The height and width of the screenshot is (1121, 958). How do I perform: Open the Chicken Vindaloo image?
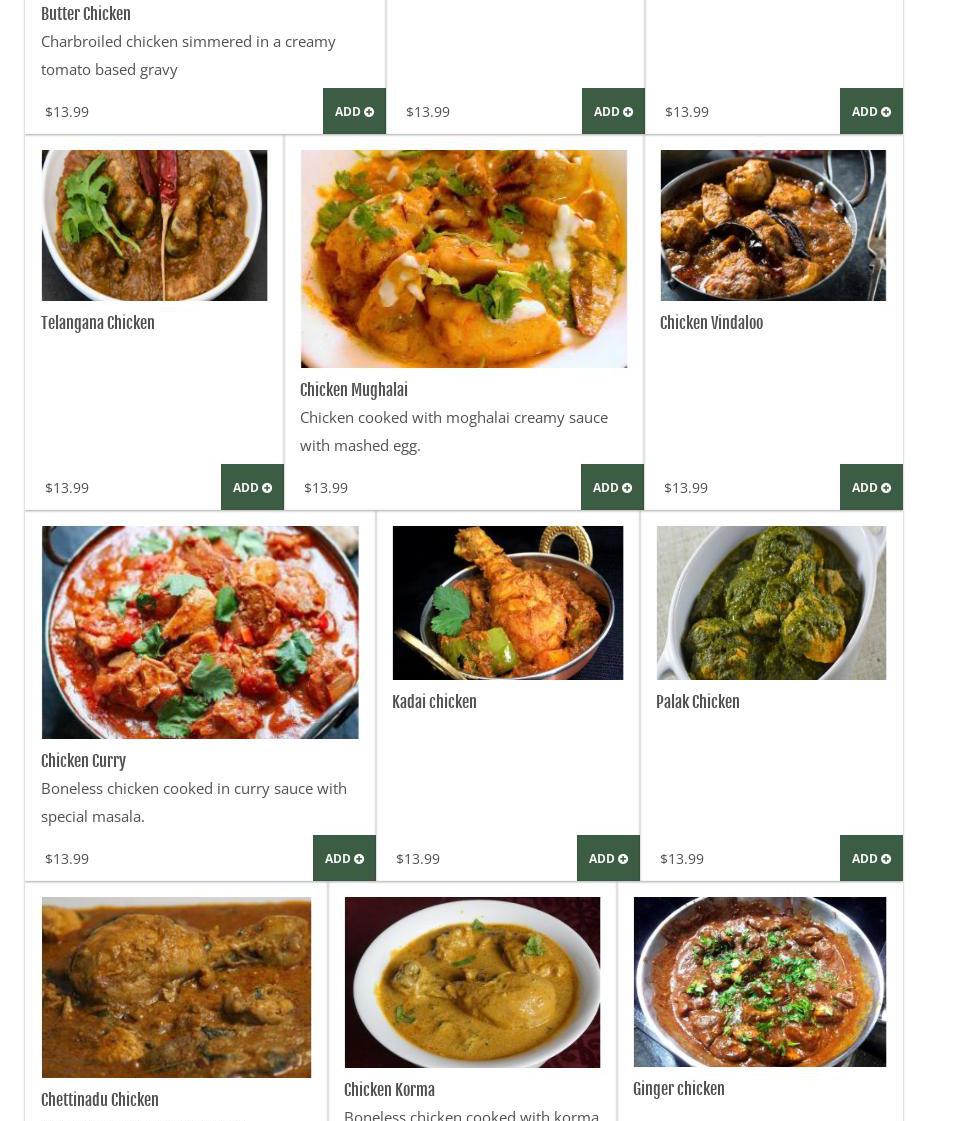pyautogui.click(x=773, y=225)
